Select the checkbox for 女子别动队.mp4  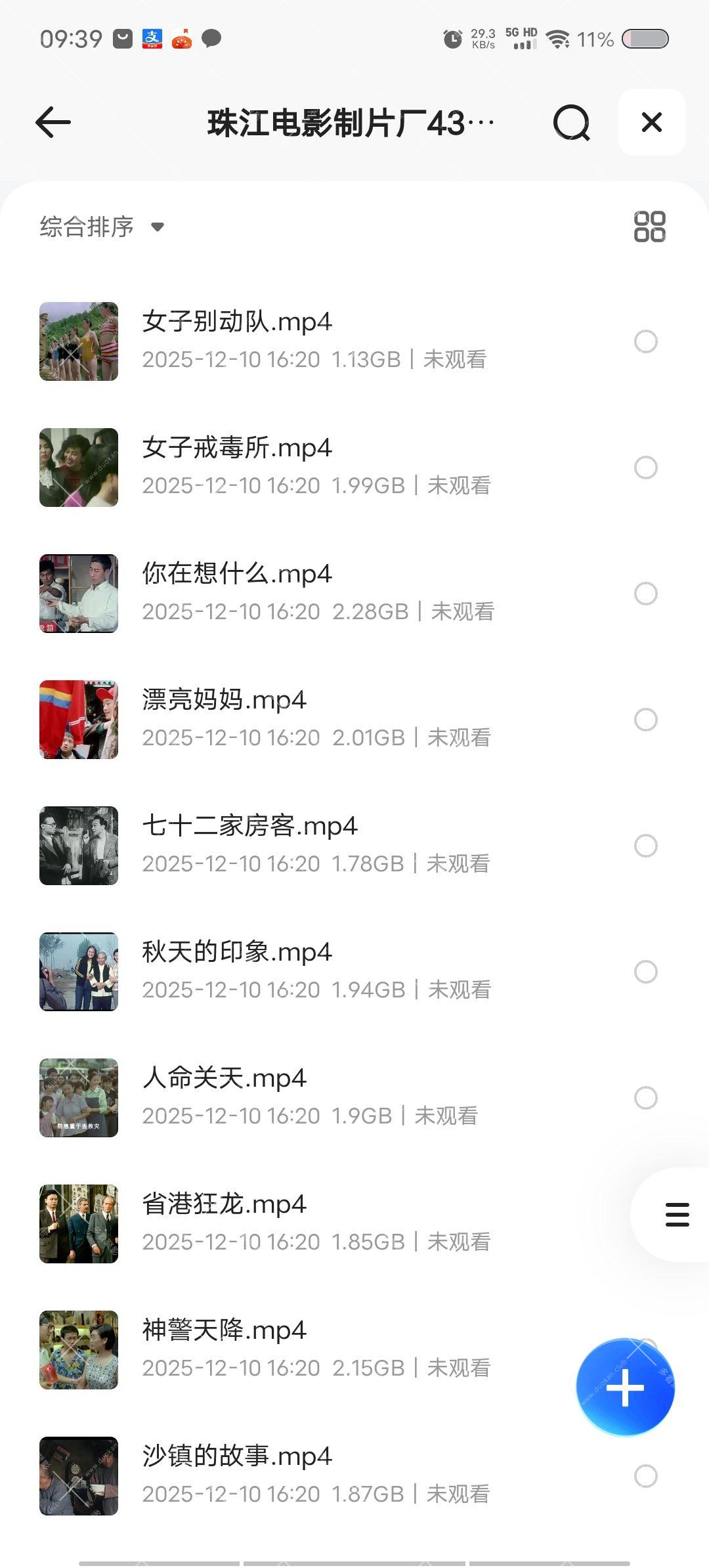click(645, 341)
